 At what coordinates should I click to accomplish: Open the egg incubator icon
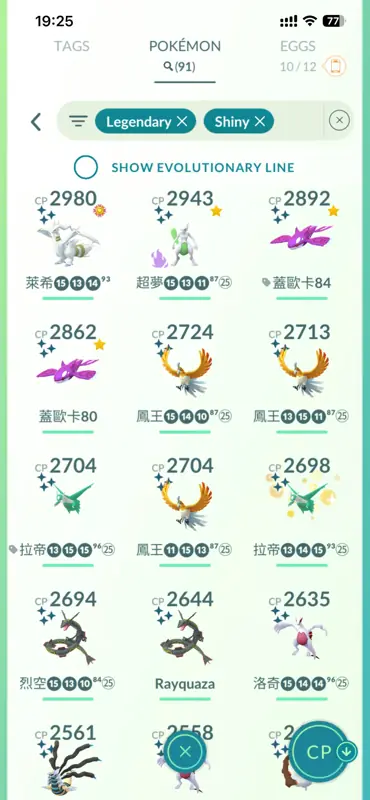[x=336, y=66]
